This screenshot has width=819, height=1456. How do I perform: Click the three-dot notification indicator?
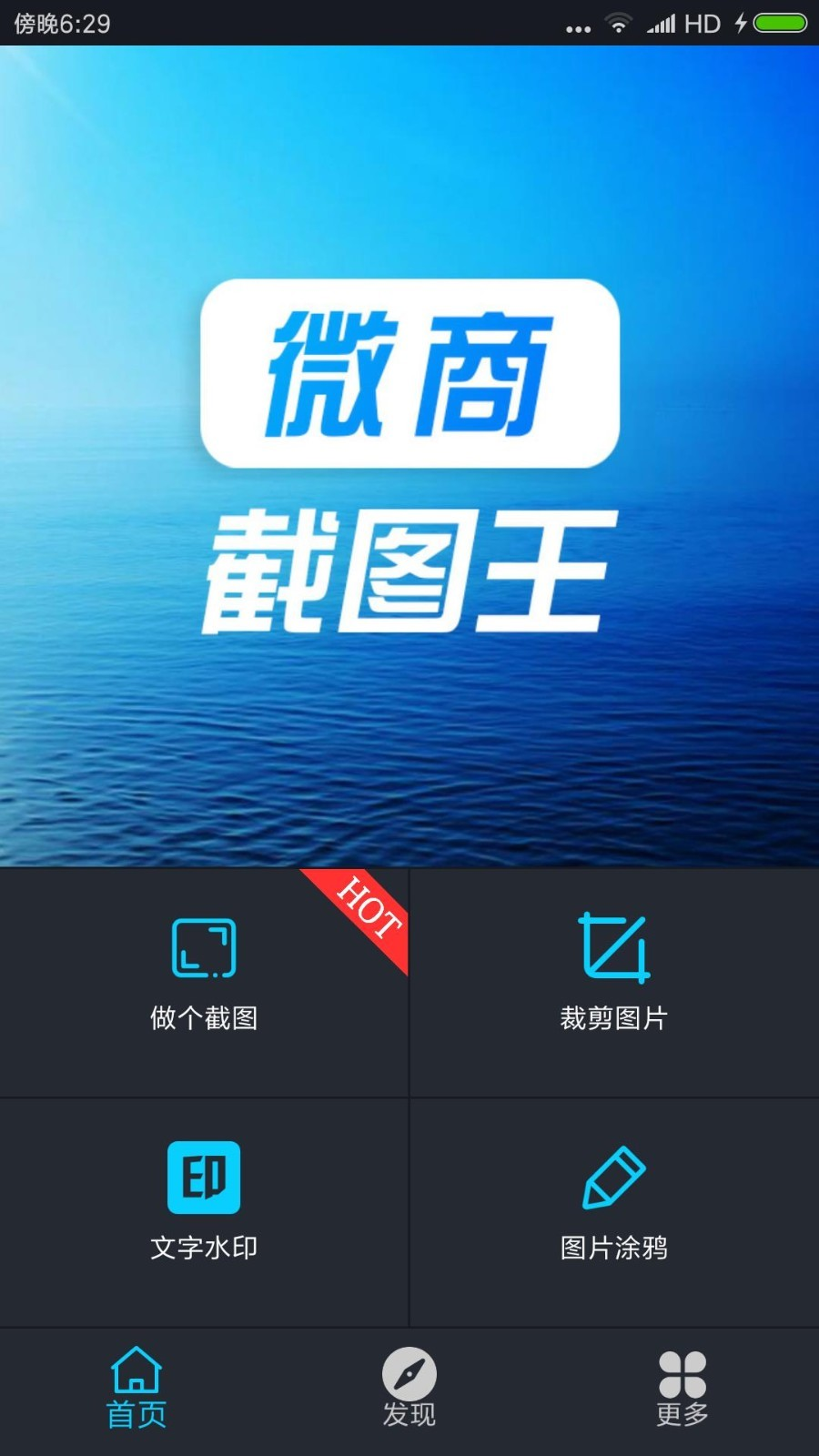point(578,27)
